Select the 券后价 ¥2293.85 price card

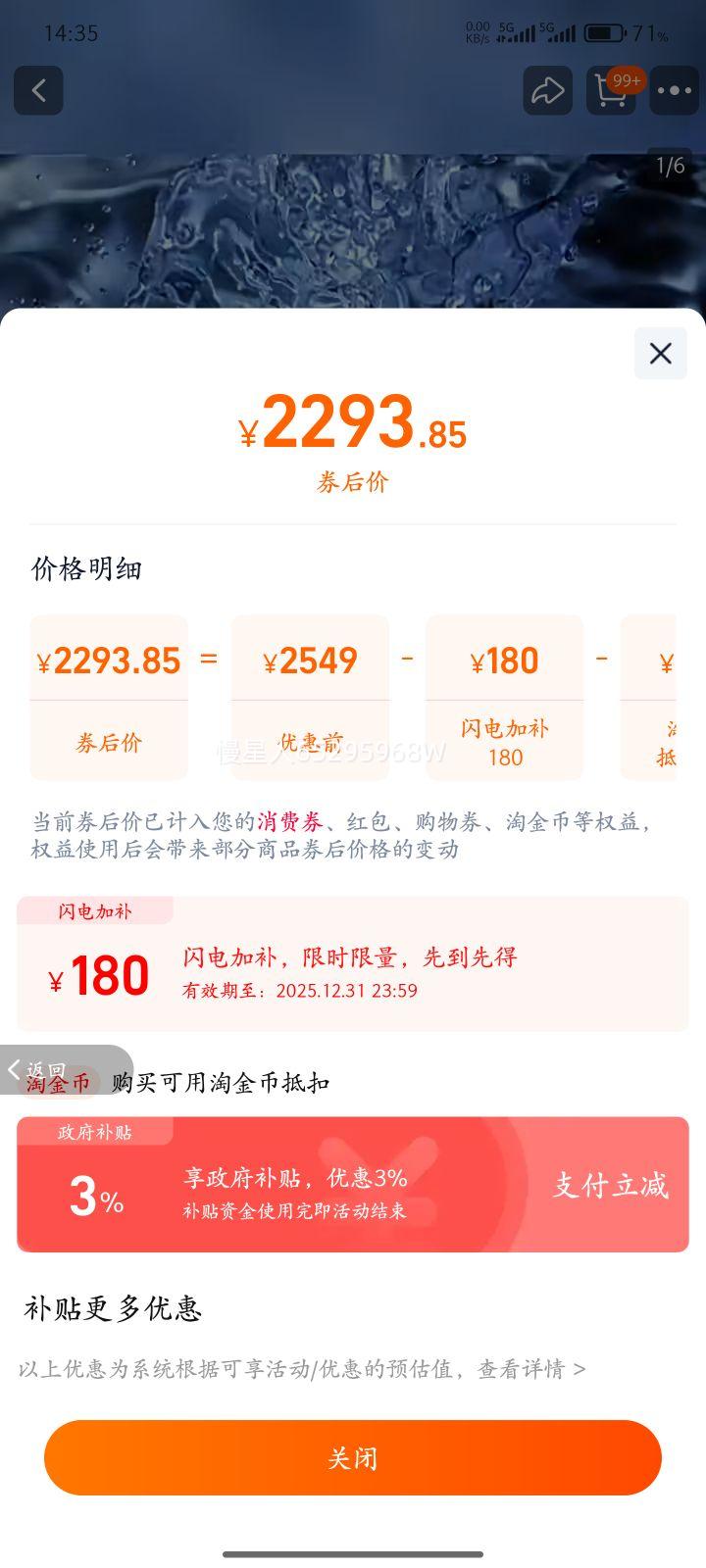coord(108,696)
